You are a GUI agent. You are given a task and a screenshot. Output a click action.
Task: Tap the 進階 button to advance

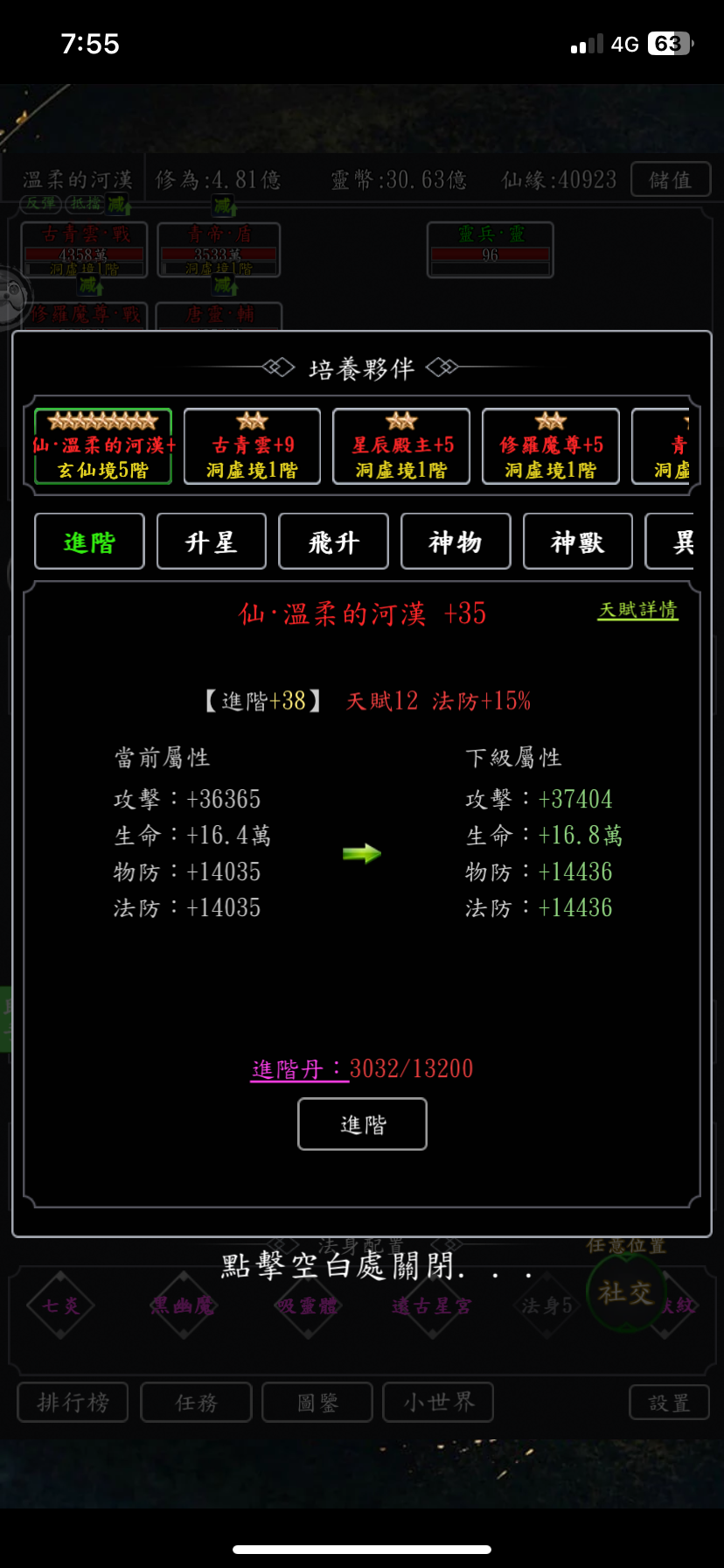pos(362,1124)
